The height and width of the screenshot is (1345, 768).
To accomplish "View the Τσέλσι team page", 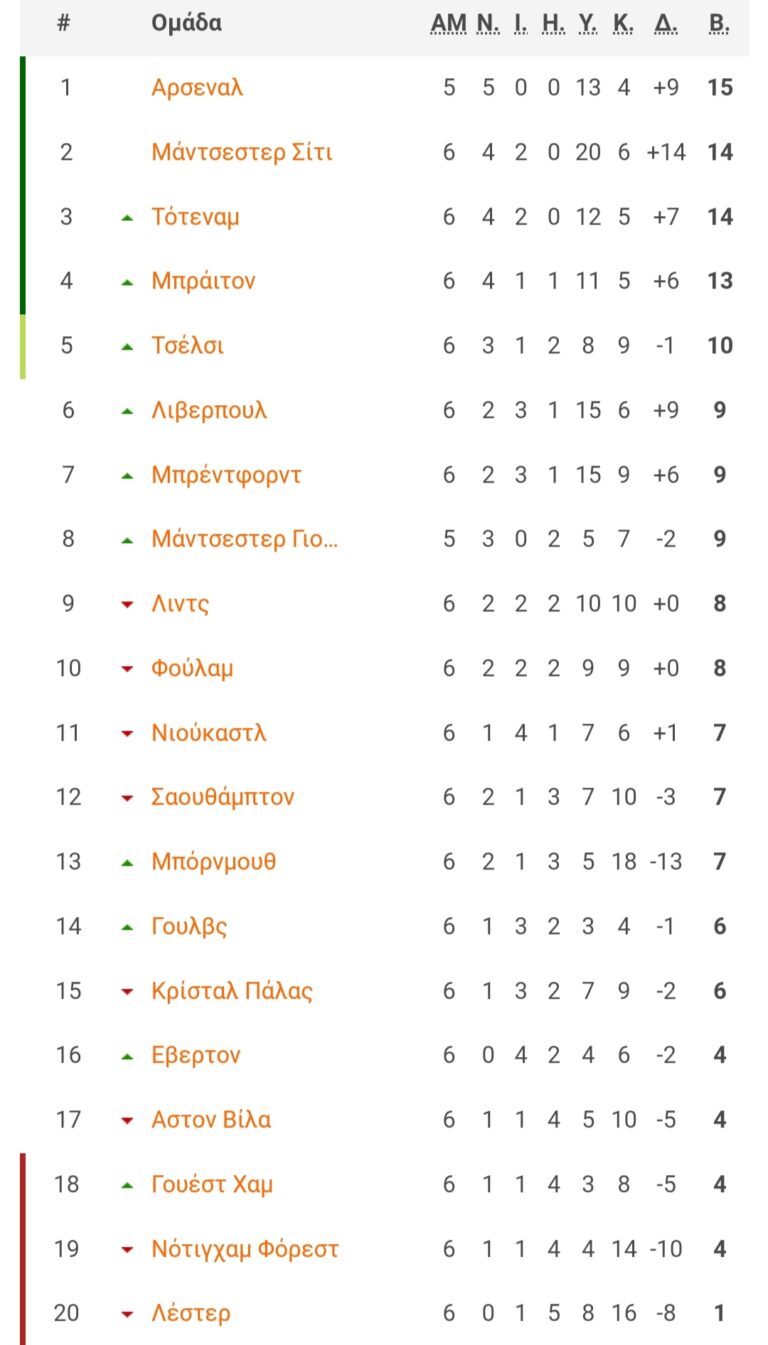I will click(187, 346).
